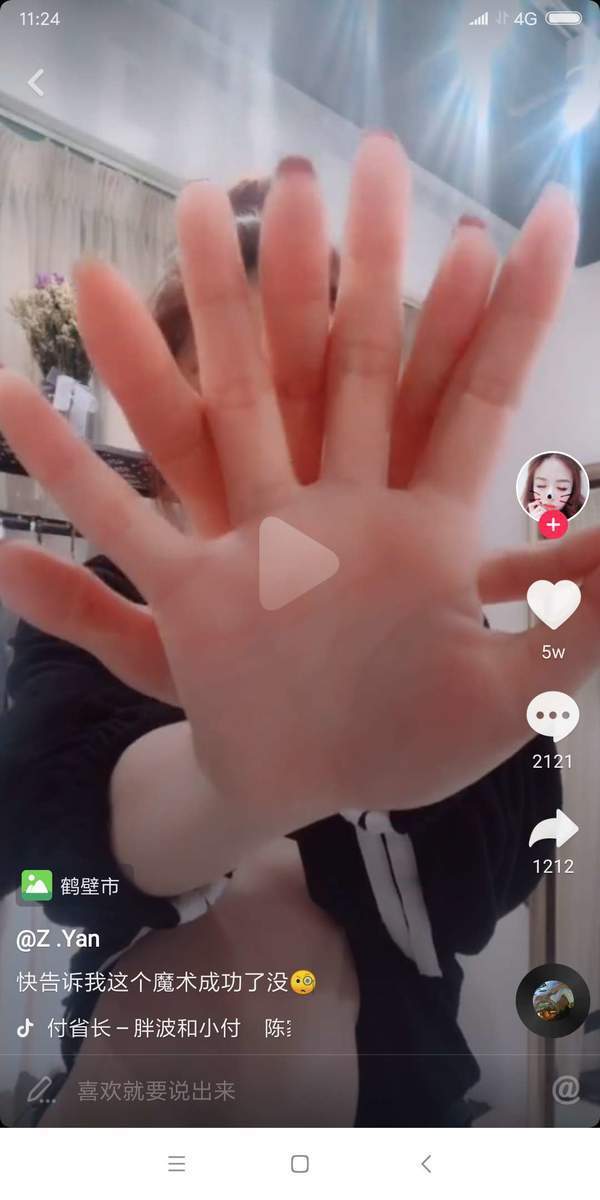Go to the home screen
600x1200 pixels.
pos(299,1163)
